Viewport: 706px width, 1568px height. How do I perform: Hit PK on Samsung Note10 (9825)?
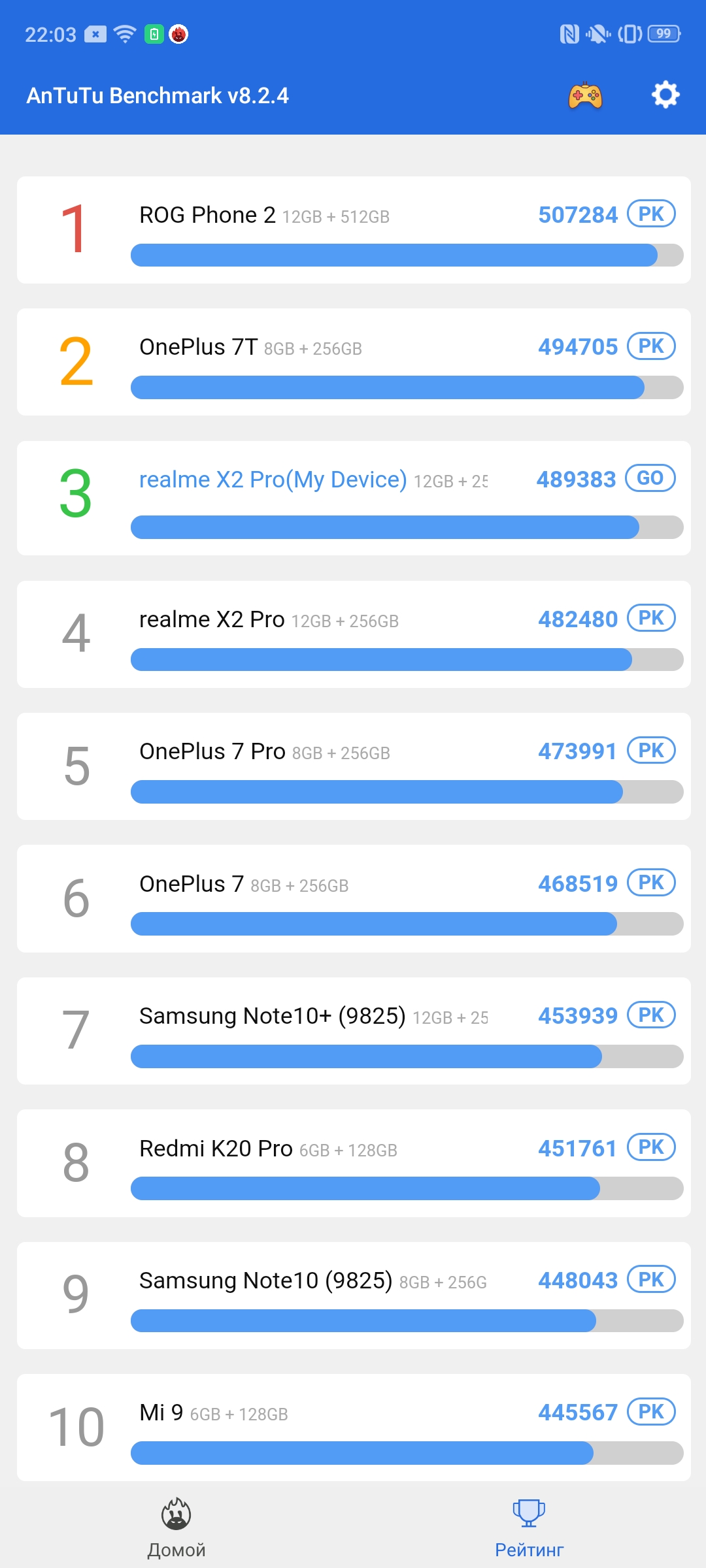click(650, 1280)
